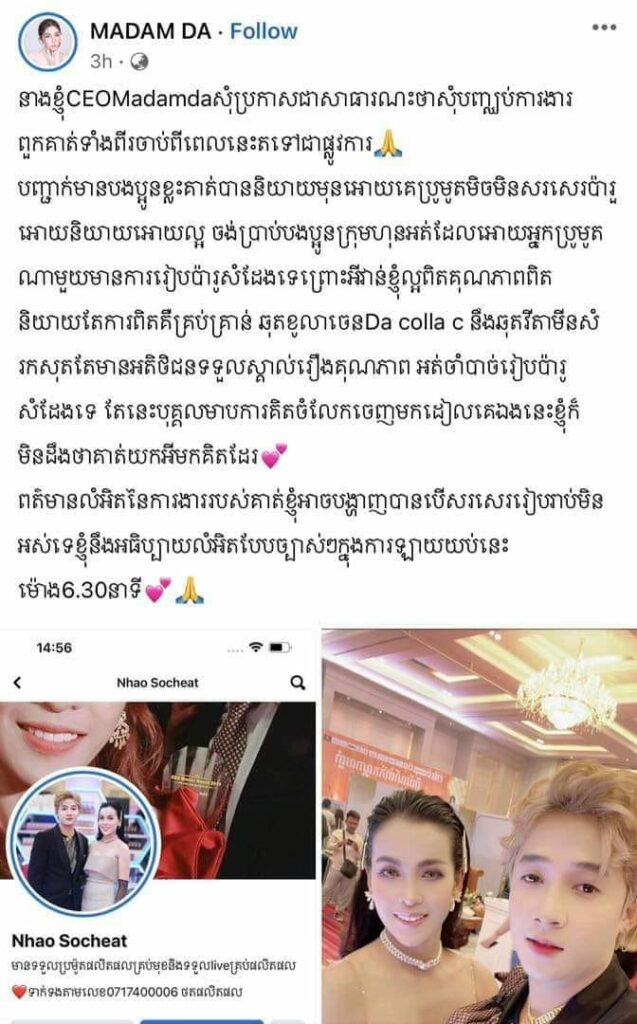Open the MADAM DA page name
Image resolution: width=637 pixels, height=1024 pixels.
[x=149, y=31]
